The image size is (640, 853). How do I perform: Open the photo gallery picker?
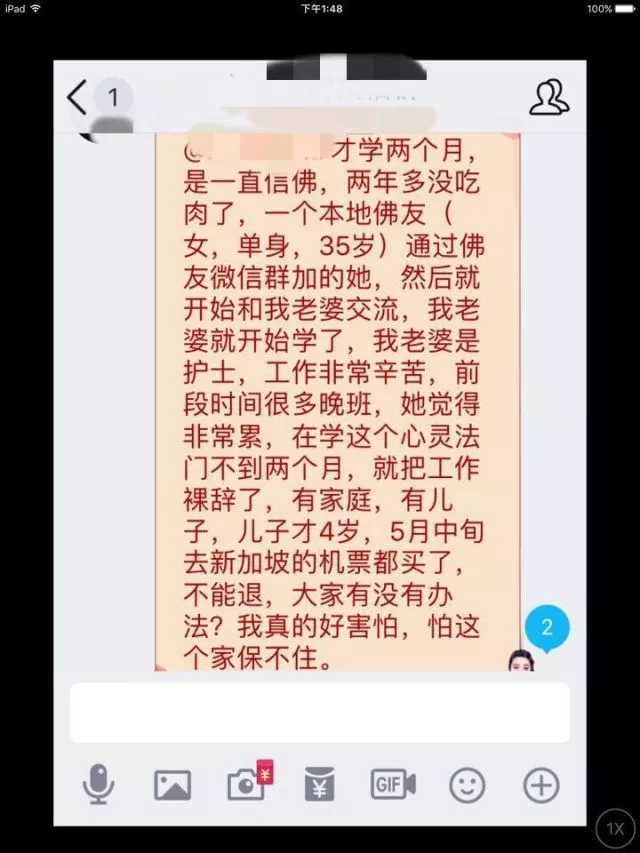pos(172,786)
